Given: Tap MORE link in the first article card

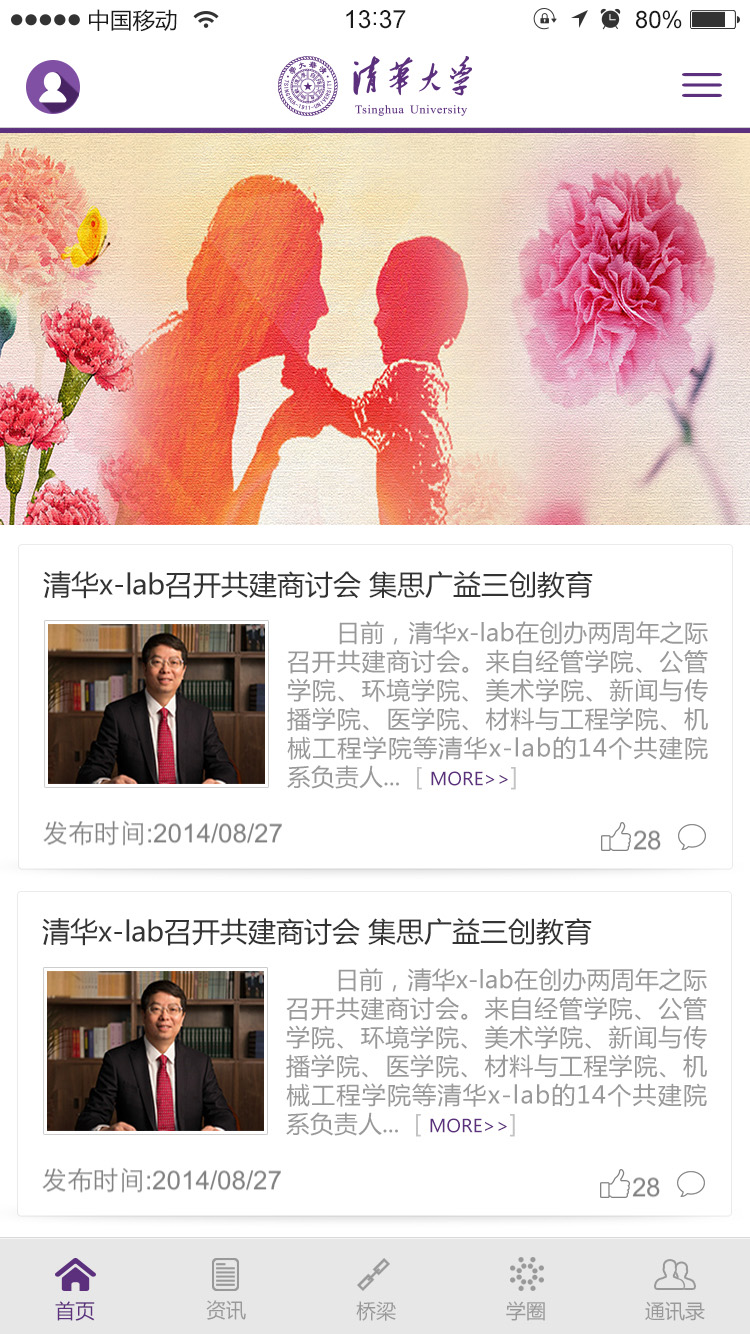Looking at the screenshot, I should [467, 778].
